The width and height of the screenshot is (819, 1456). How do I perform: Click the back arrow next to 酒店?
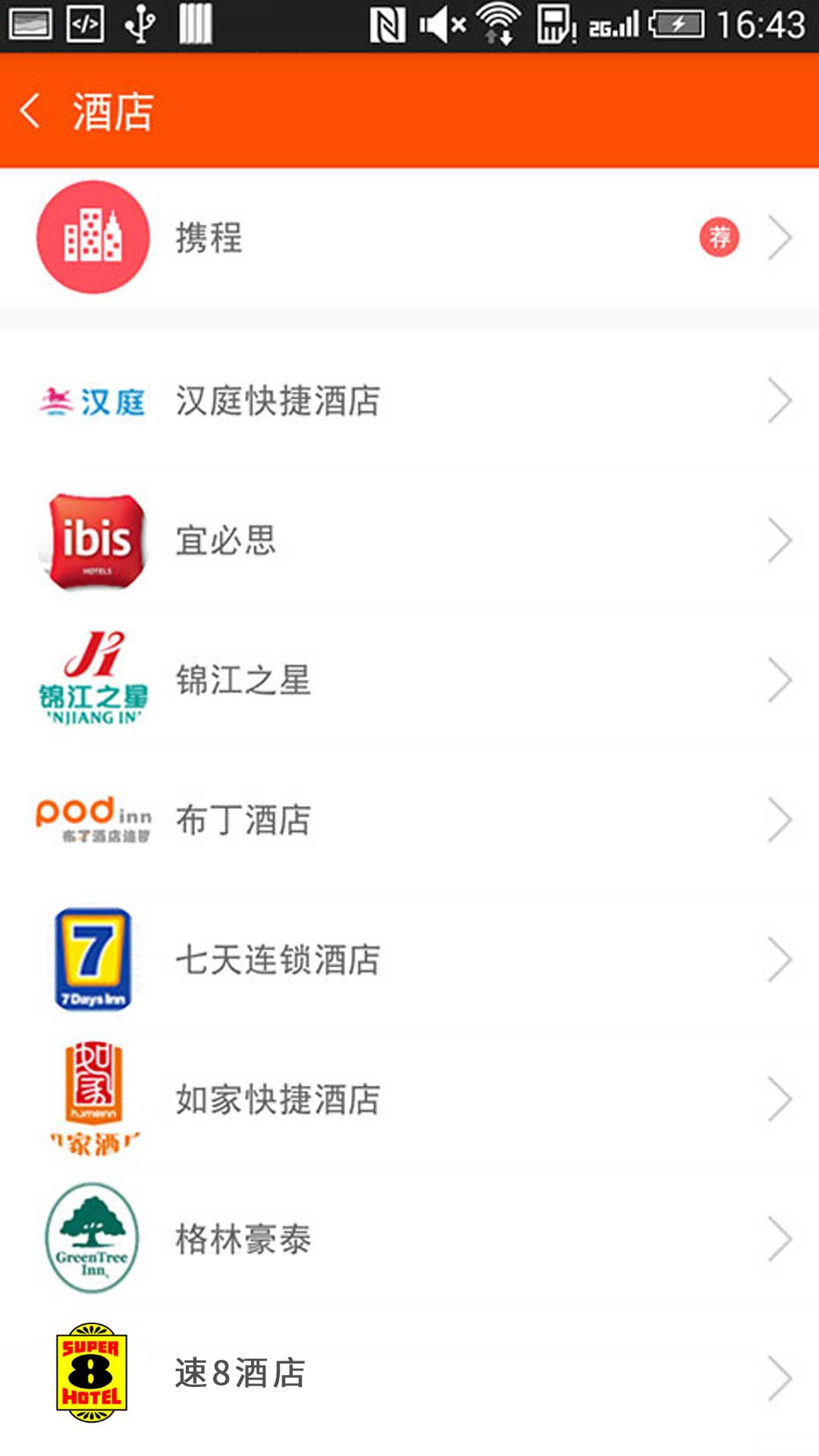32,111
